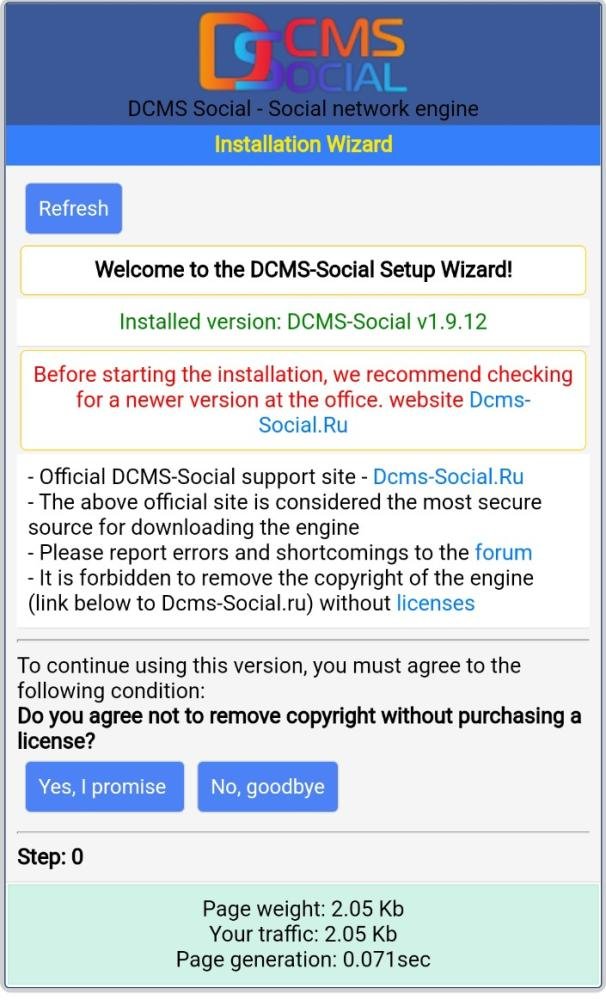Open the licenses link
606x1000 pixels.
[435, 603]
